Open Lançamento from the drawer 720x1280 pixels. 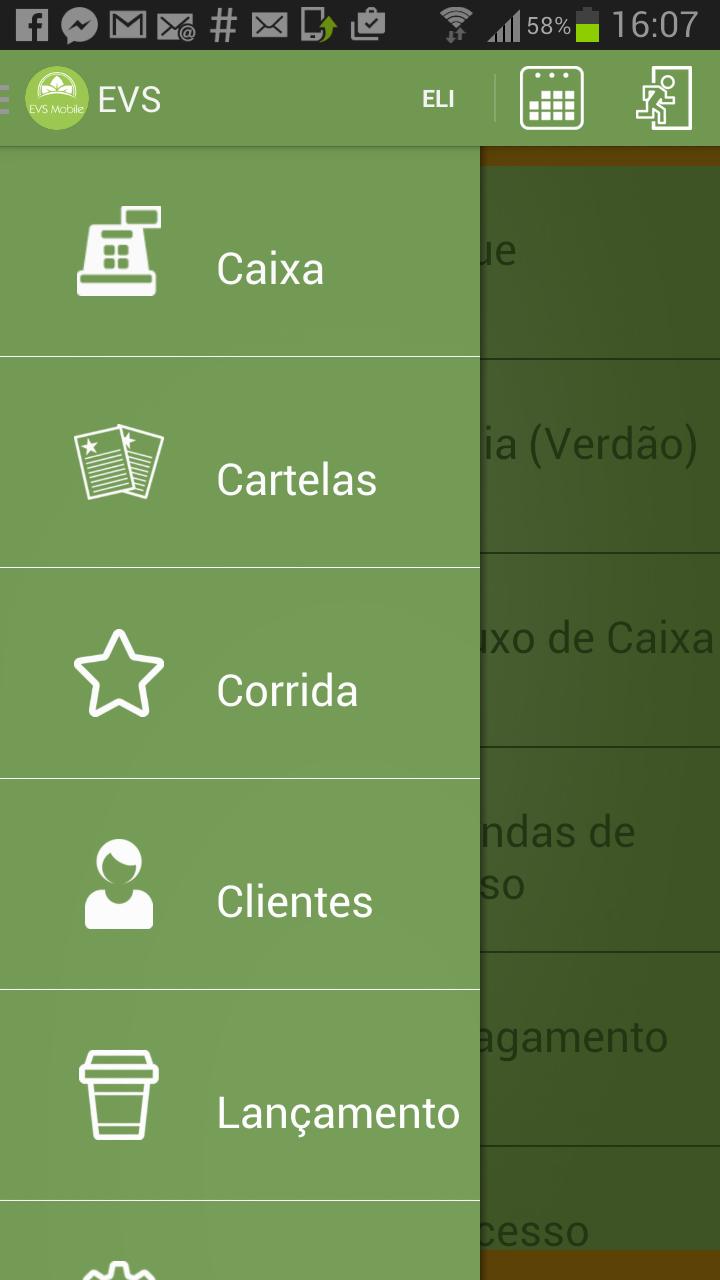click(240, 1110)
